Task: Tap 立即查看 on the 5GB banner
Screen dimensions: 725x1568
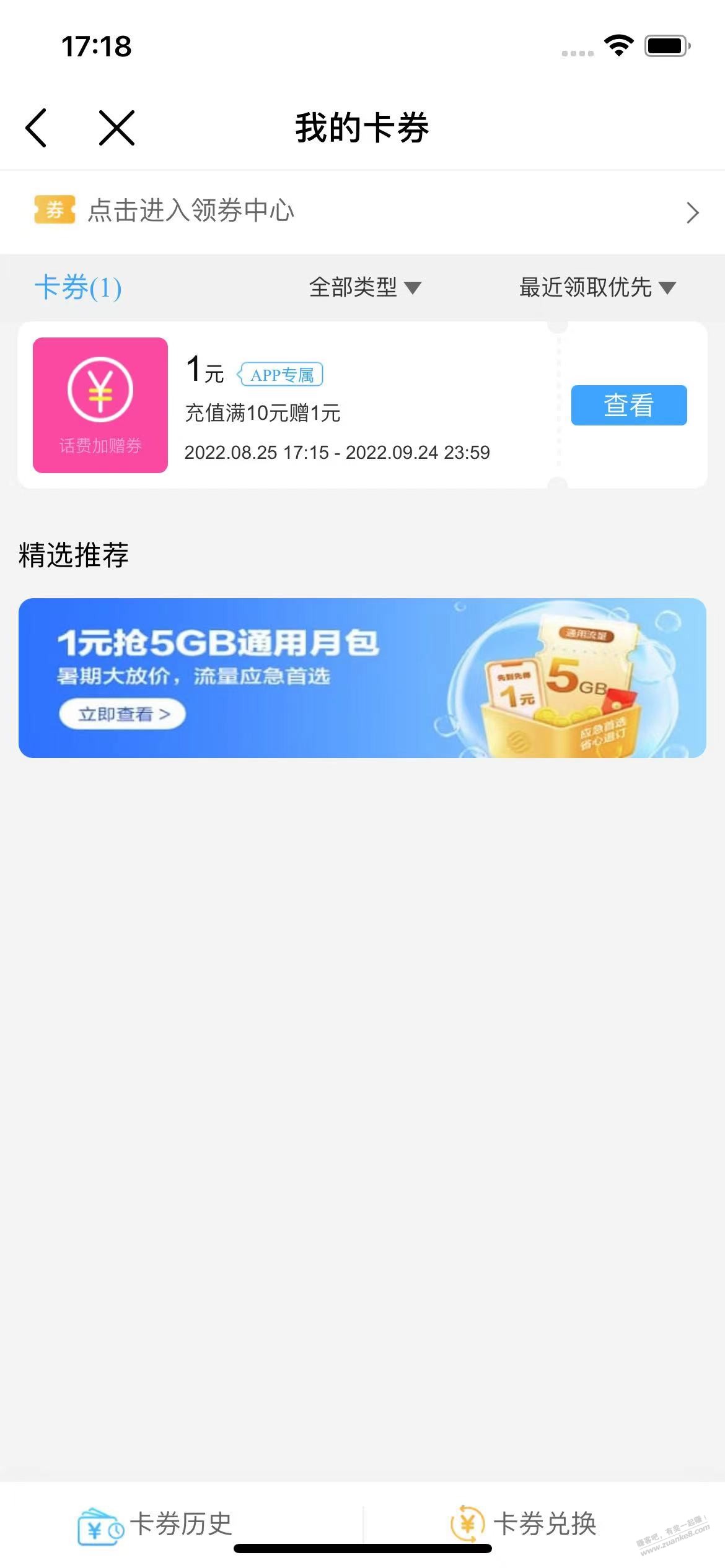Action: coord(121,713)
